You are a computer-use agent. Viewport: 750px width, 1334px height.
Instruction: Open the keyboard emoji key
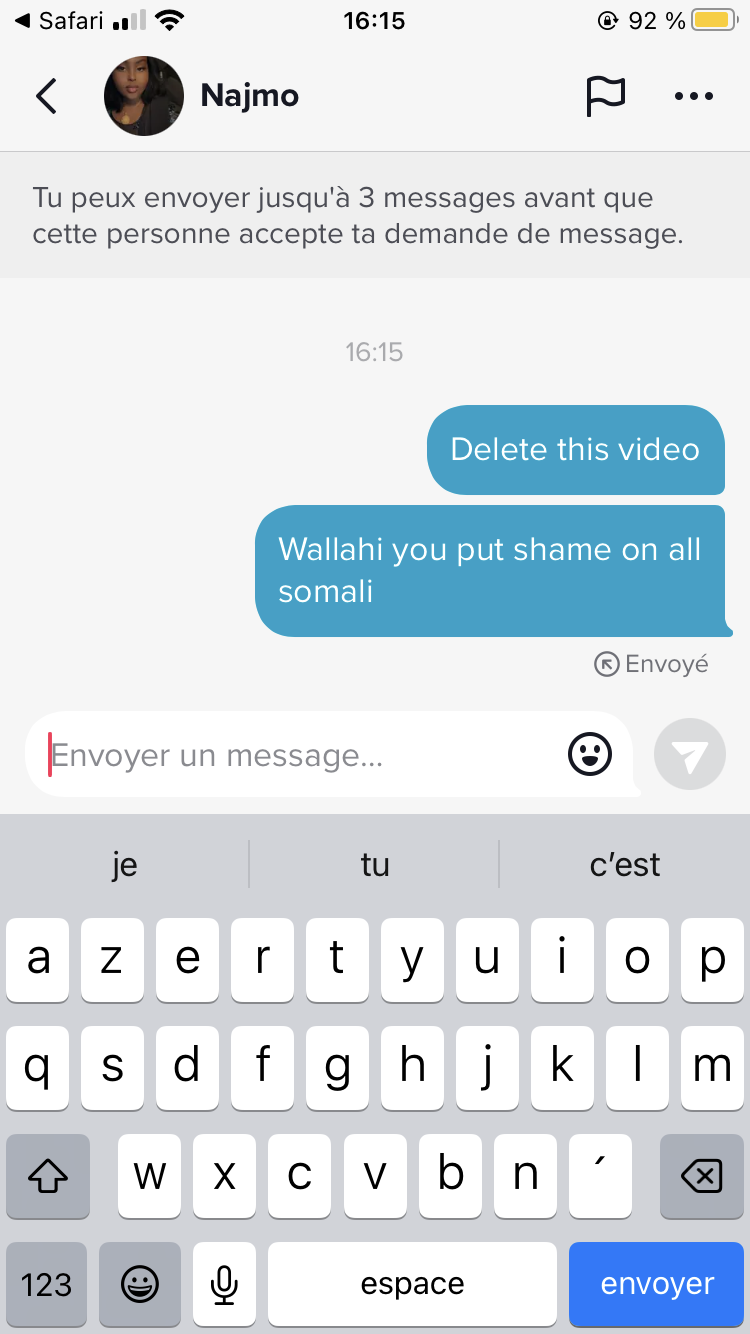pos(140,1284)
